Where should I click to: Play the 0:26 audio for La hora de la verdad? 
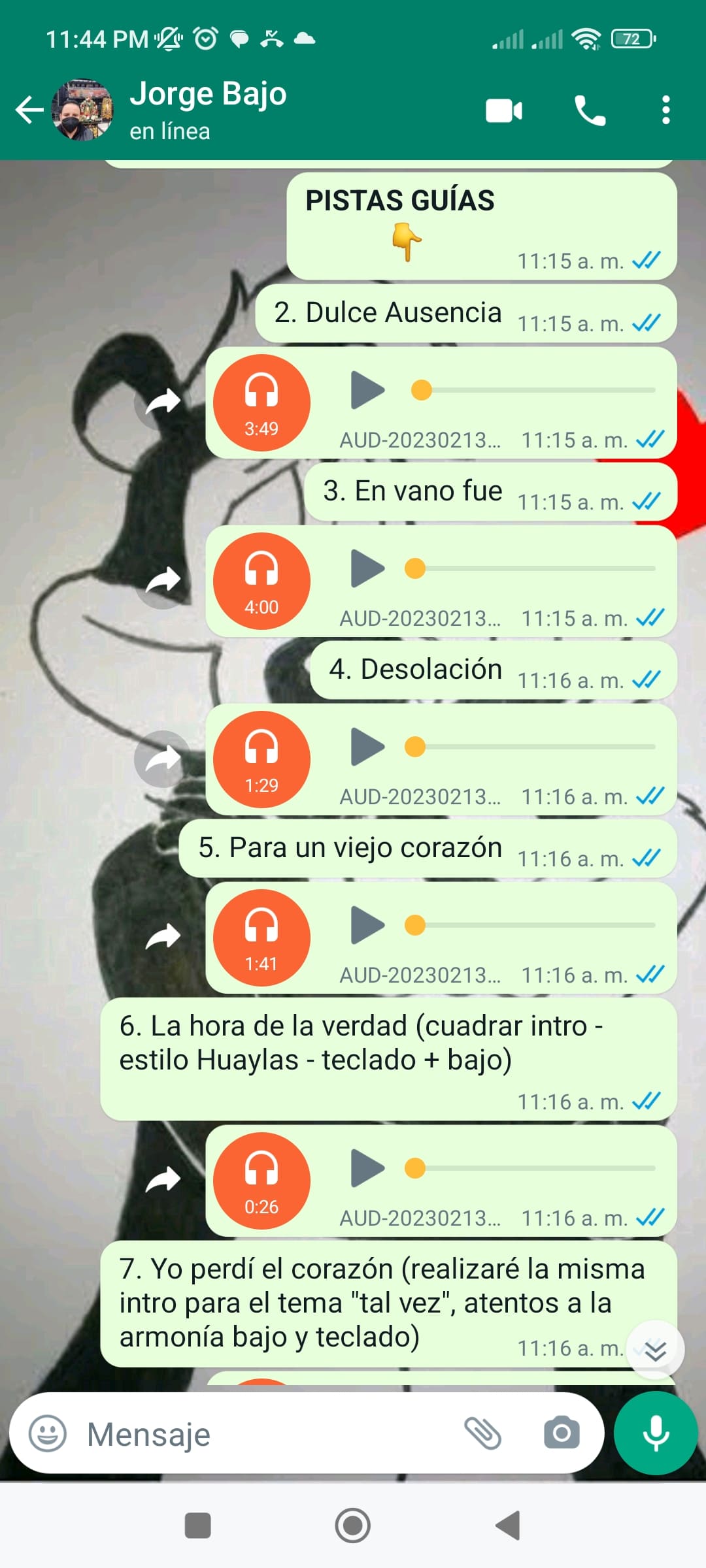pyautogui.click(x=367, y=1168)
